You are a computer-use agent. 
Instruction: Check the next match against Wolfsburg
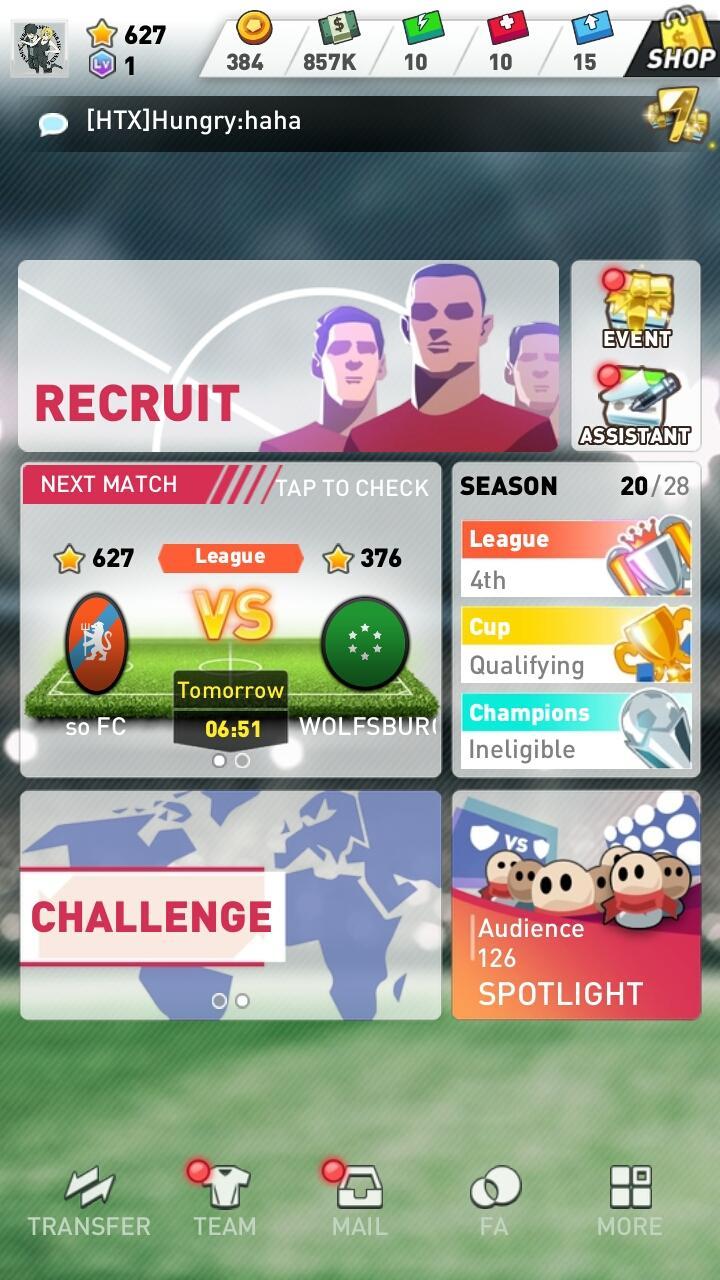[x=230, y=620]
